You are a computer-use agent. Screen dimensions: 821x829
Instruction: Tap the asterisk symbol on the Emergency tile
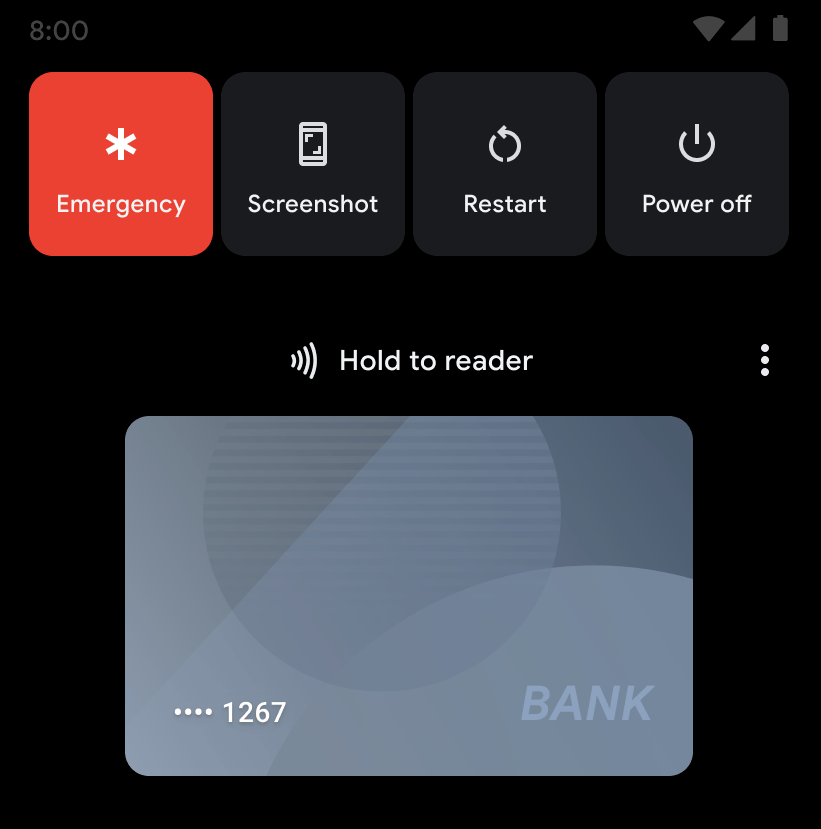tap(120, 143)
